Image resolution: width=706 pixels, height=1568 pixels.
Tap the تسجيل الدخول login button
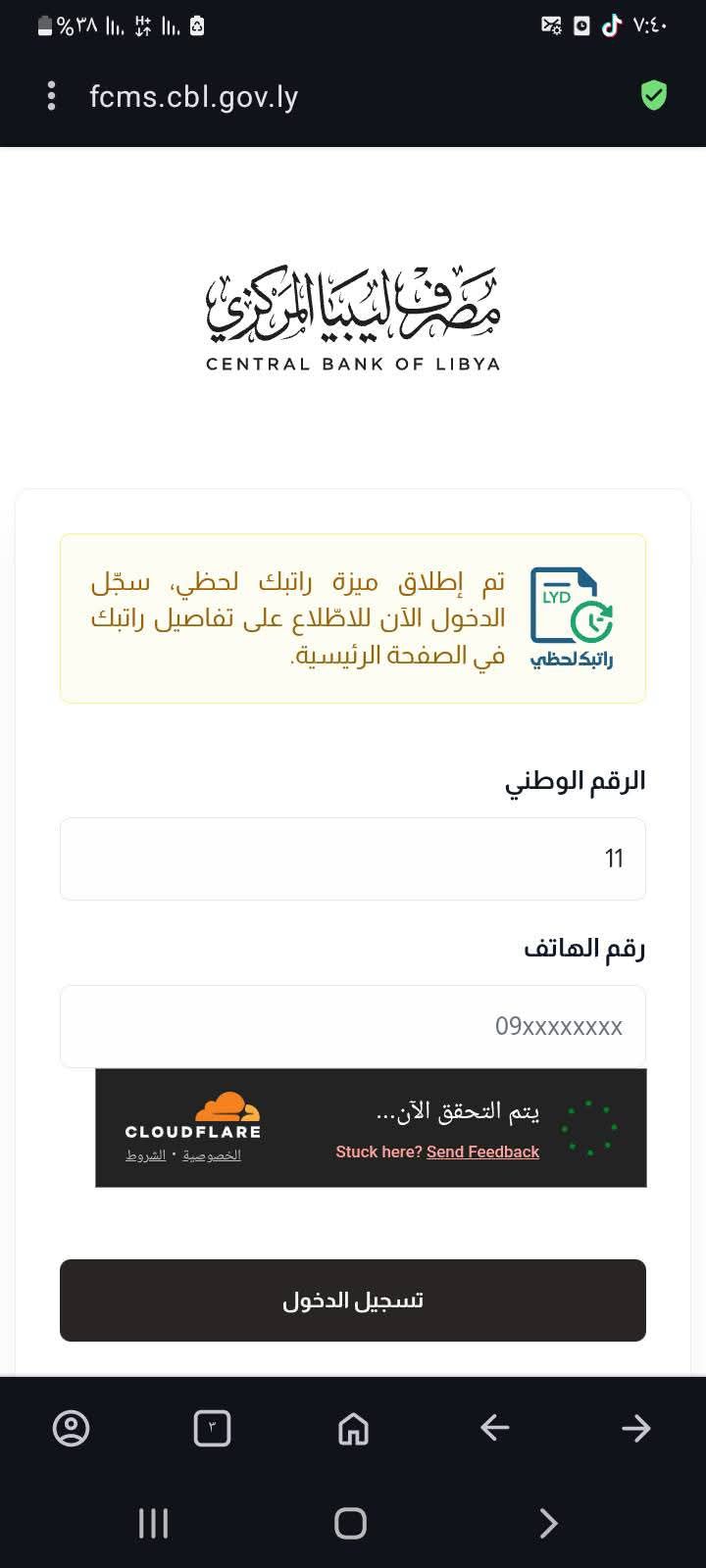pyautogui.click(x=353, y=1299)
